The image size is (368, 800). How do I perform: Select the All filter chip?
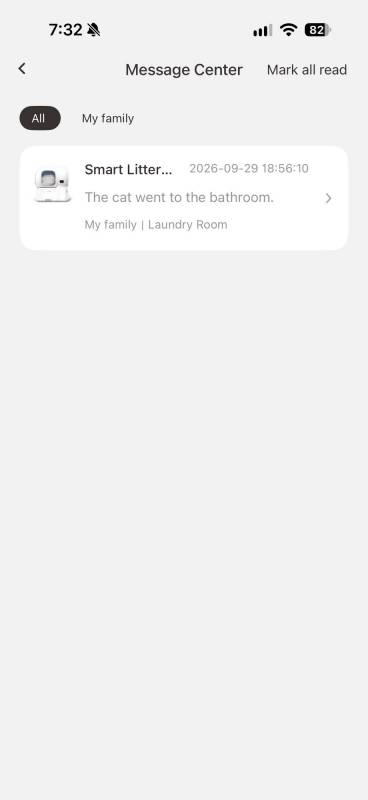40,118
